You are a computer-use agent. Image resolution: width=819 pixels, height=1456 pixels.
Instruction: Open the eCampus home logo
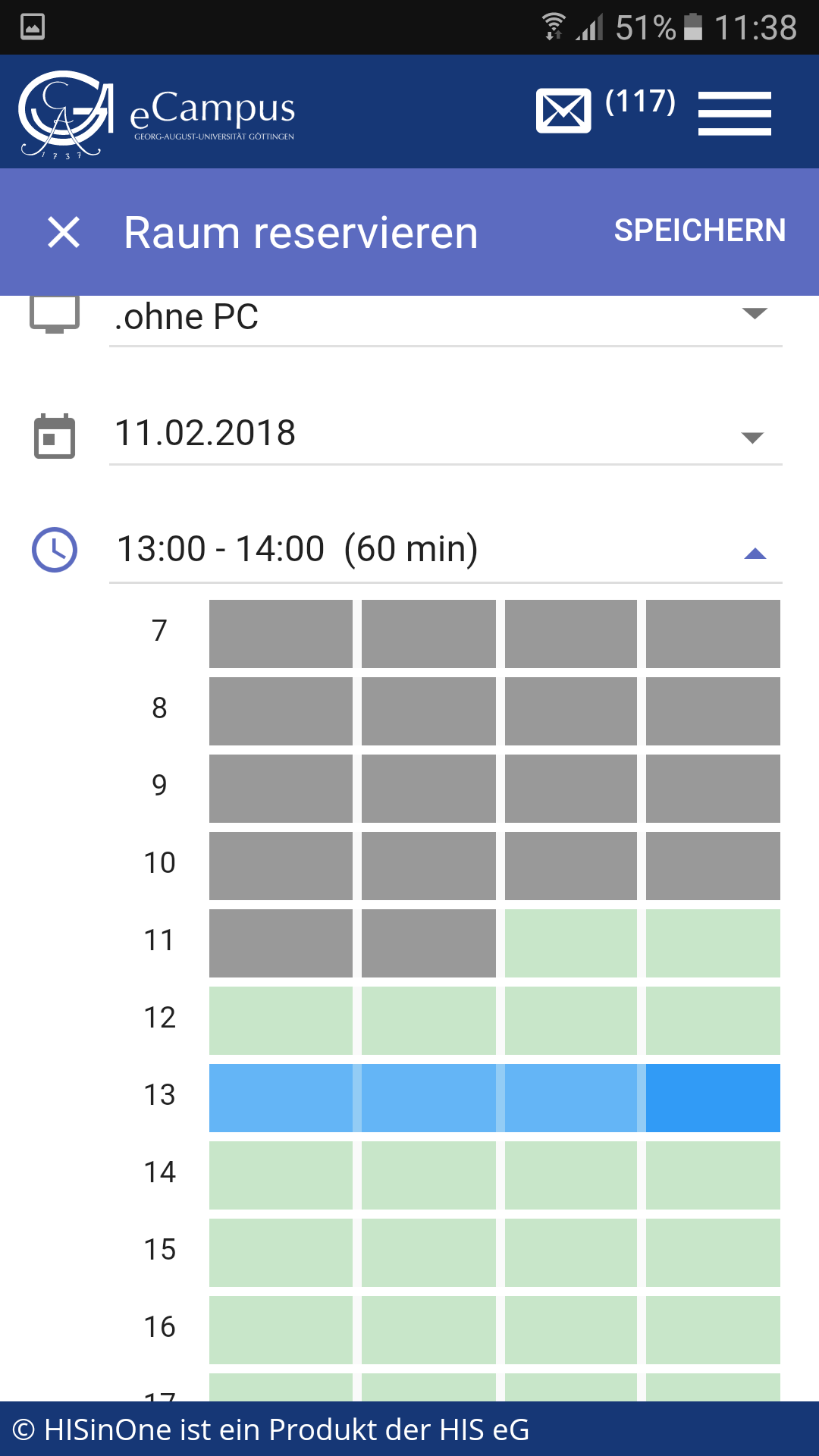pos(157,114)
